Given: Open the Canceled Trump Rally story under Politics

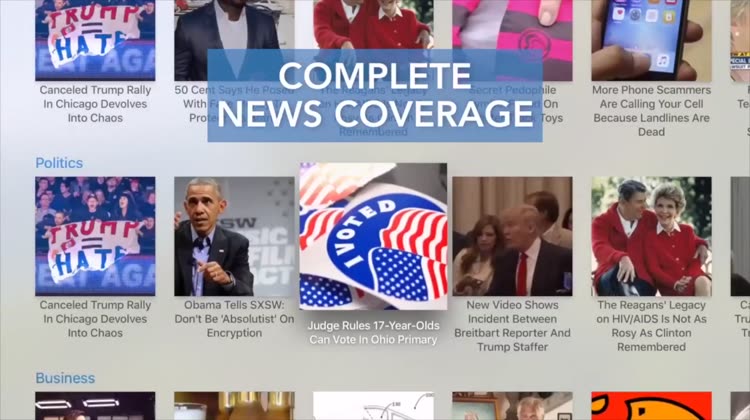Looking at the screenshot, I should (95, 236).
